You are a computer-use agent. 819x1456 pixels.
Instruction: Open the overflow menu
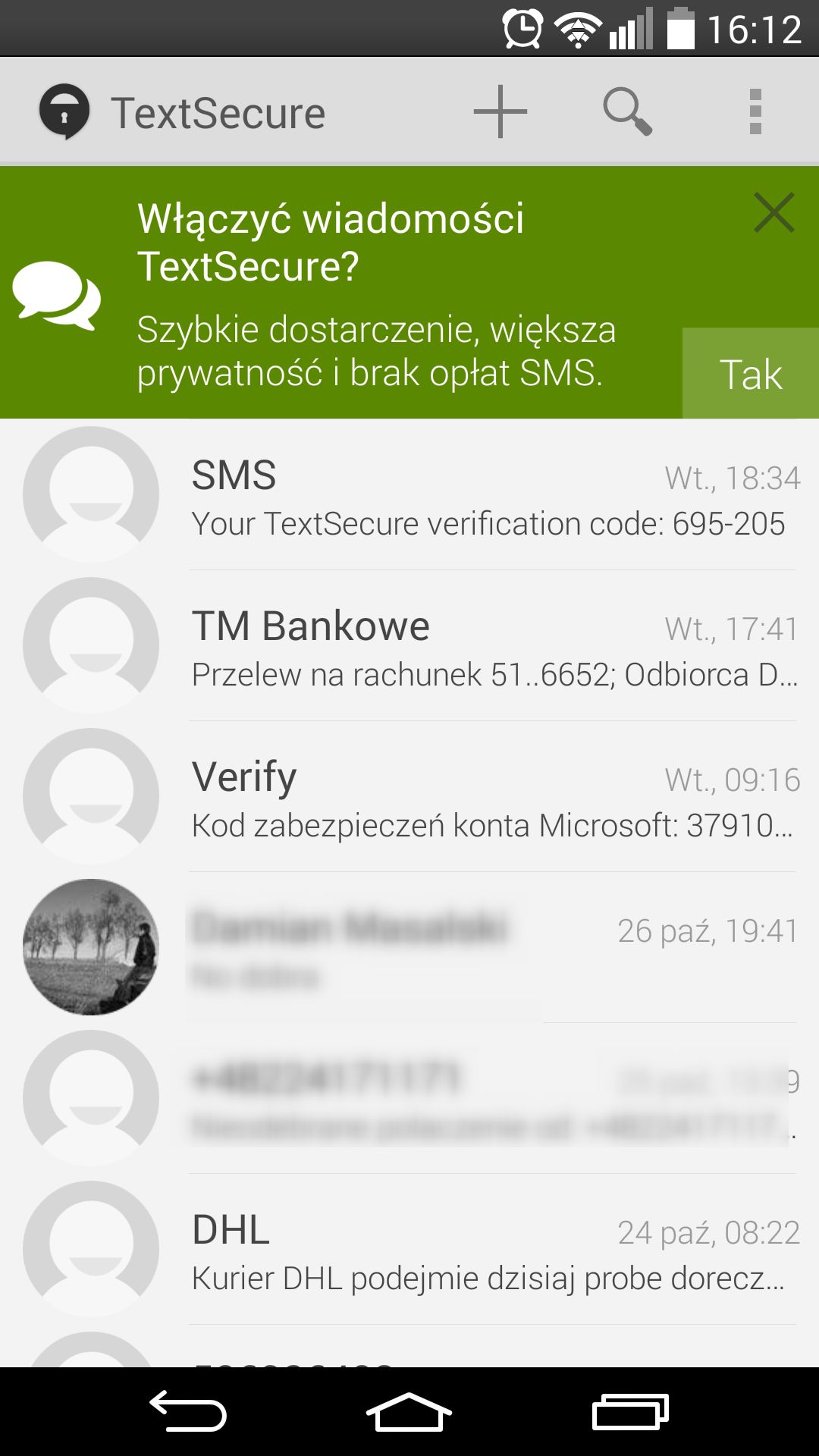point(755,111)
